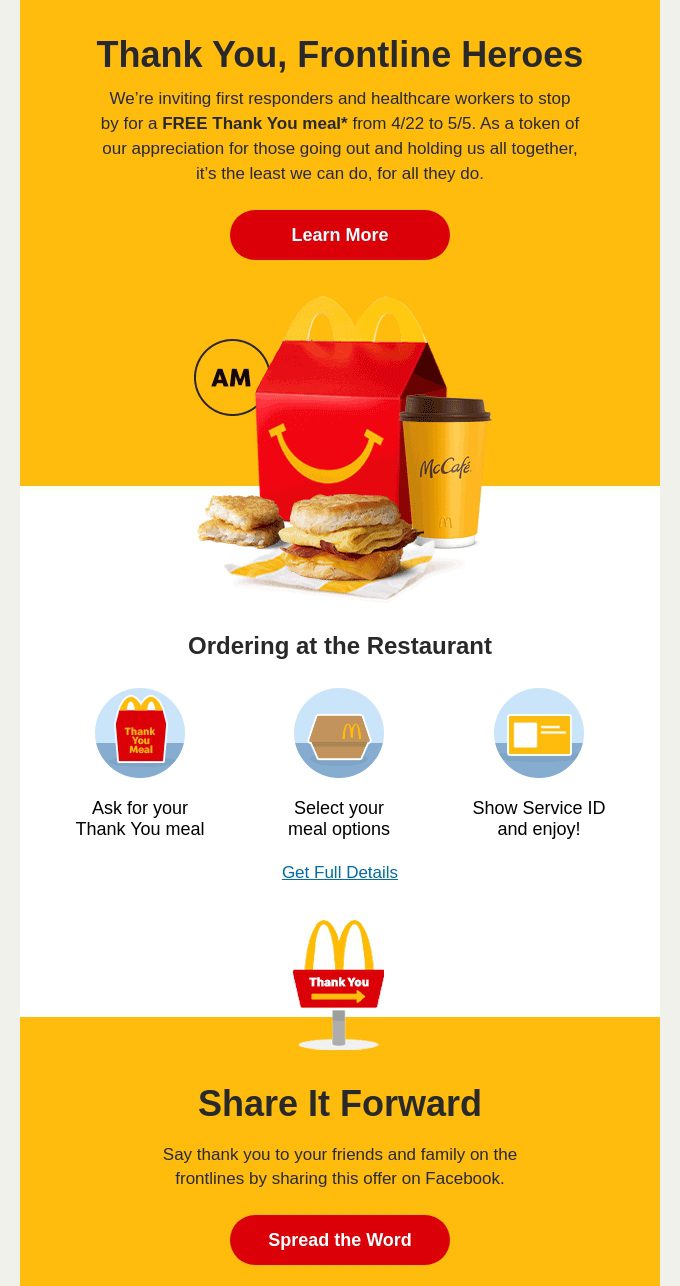Tap the Learn More button
Image resolution: width=680 pixels, height=1286 pixels.
[340, 235]
